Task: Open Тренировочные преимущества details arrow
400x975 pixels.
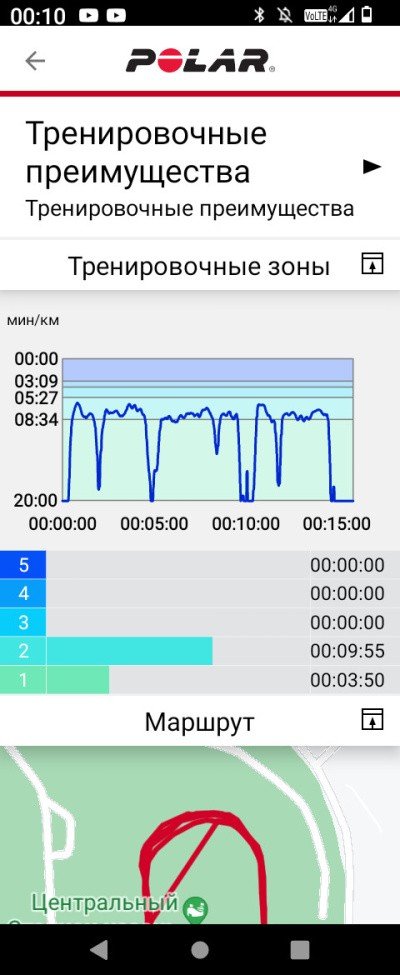Action: click(x=372, y=166)
